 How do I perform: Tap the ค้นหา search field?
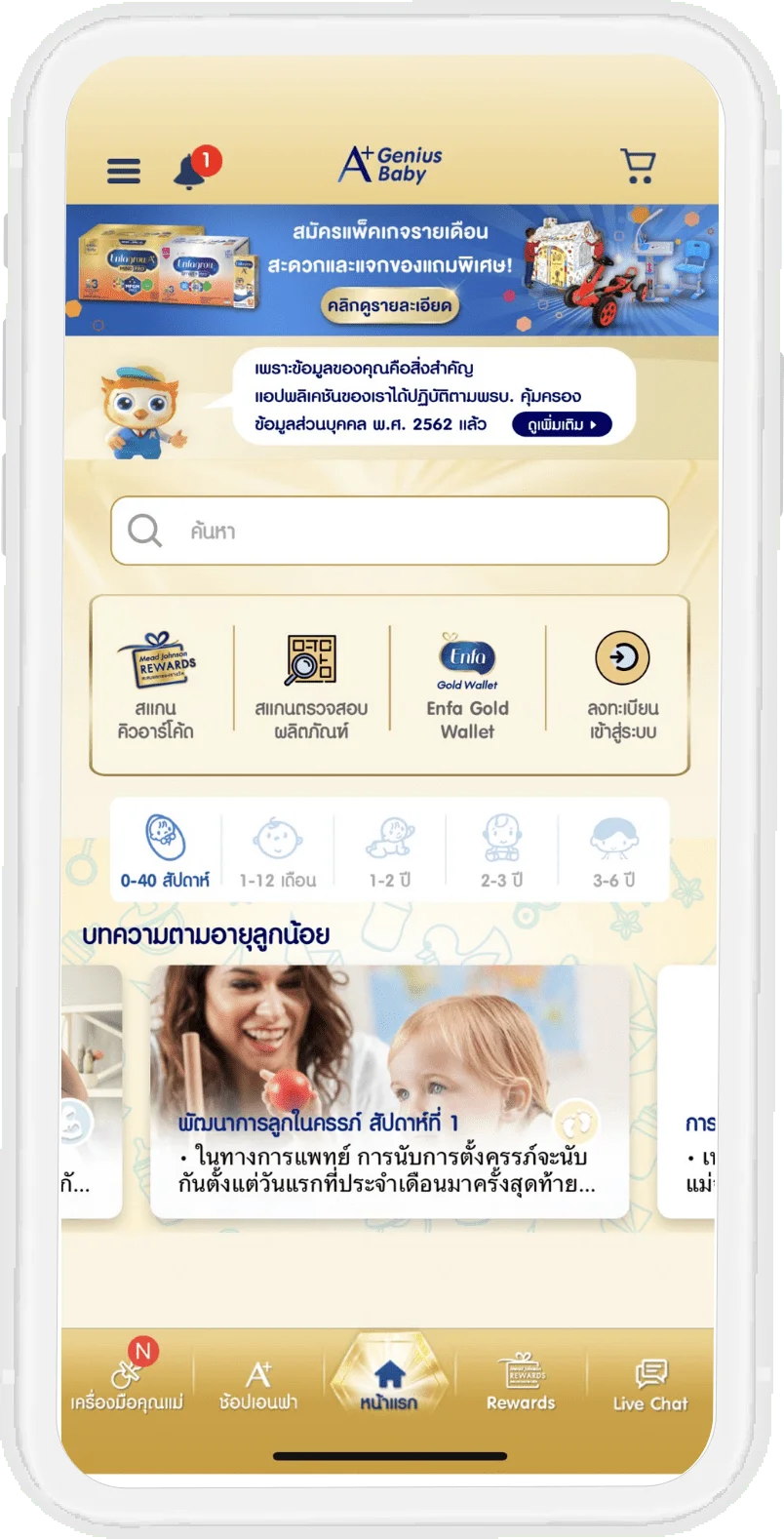390,532
